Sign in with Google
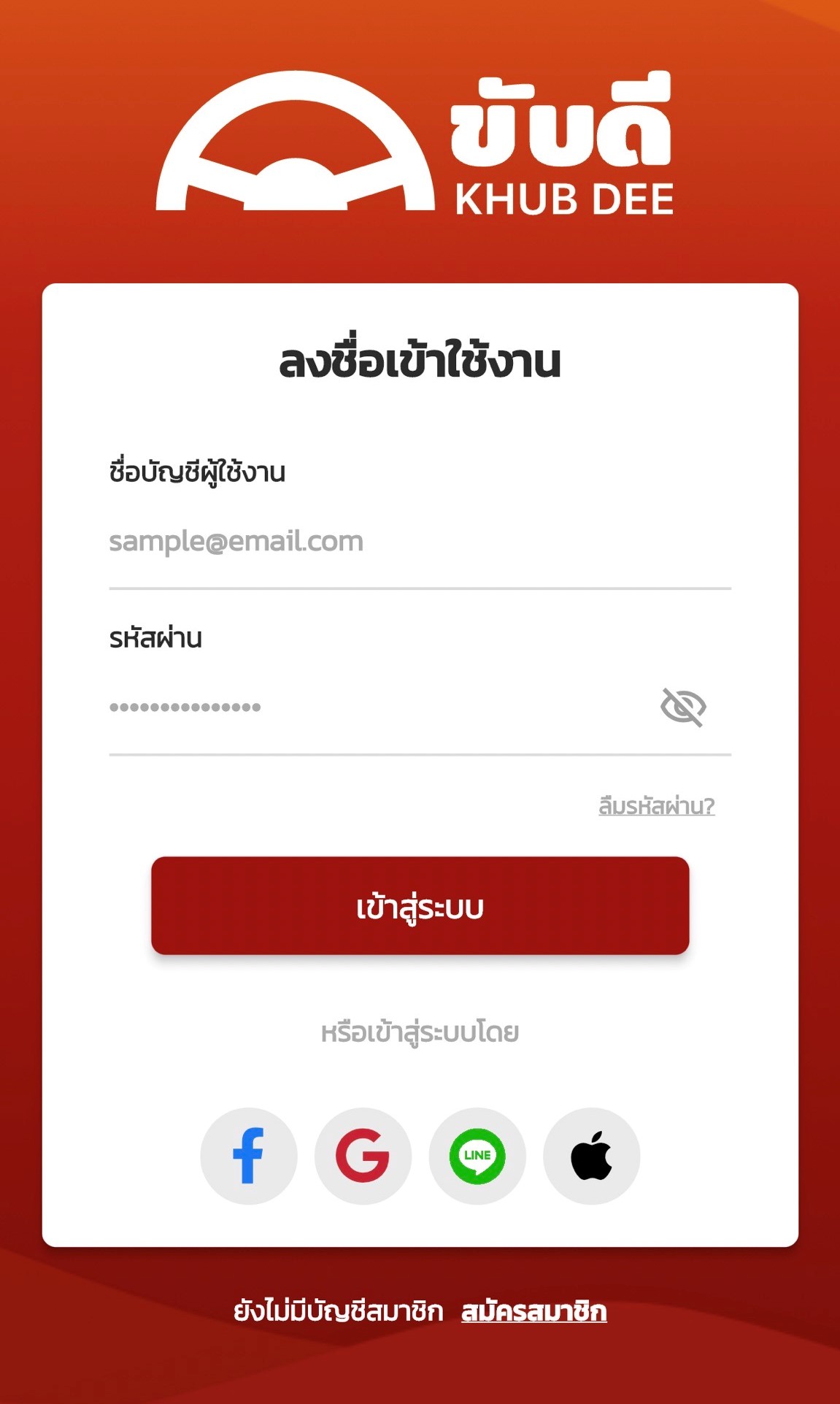The image size is (840, 1404). click(x=363, y=1156)
